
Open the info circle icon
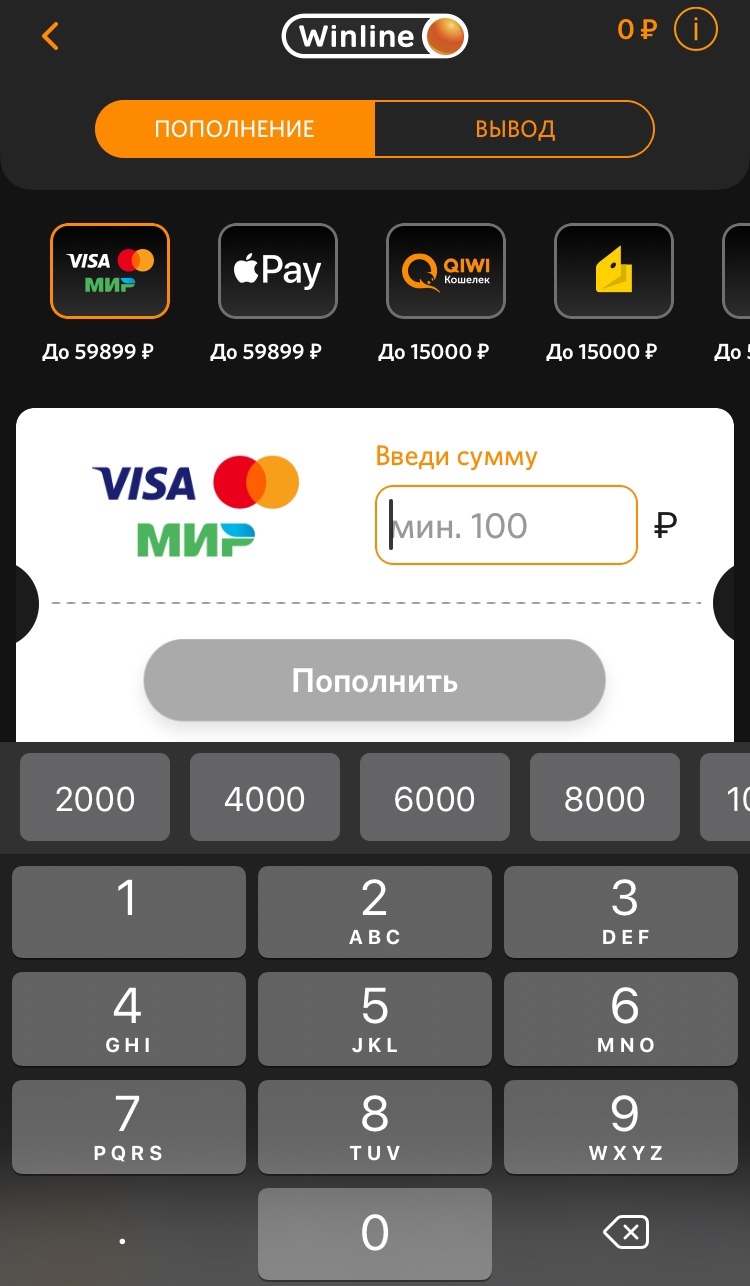coord(696,31)
